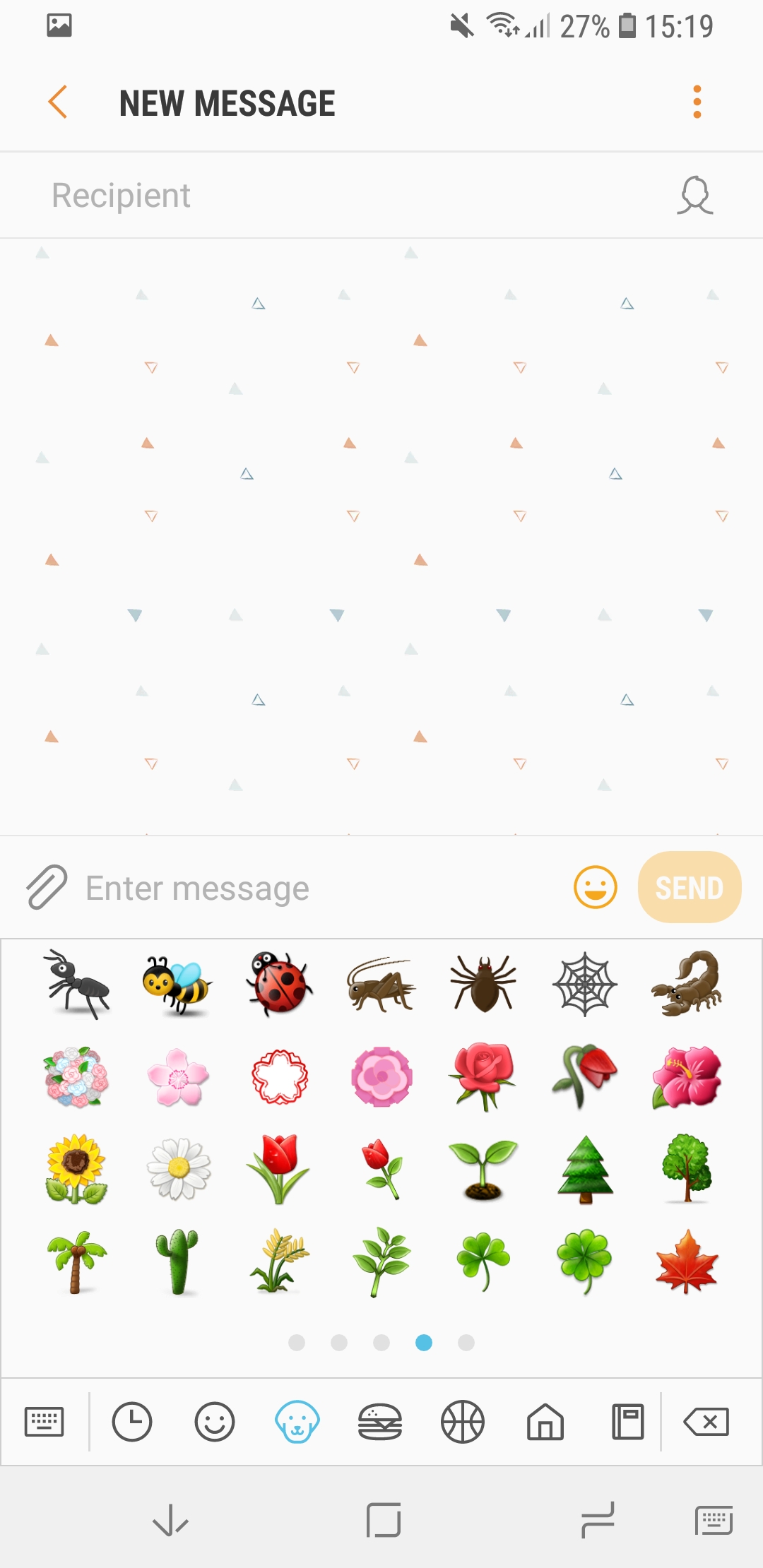Toggle the emoji smiley button
This screenshot has width=763, height=1568.
pyautogui.click(x=595, y=887)
